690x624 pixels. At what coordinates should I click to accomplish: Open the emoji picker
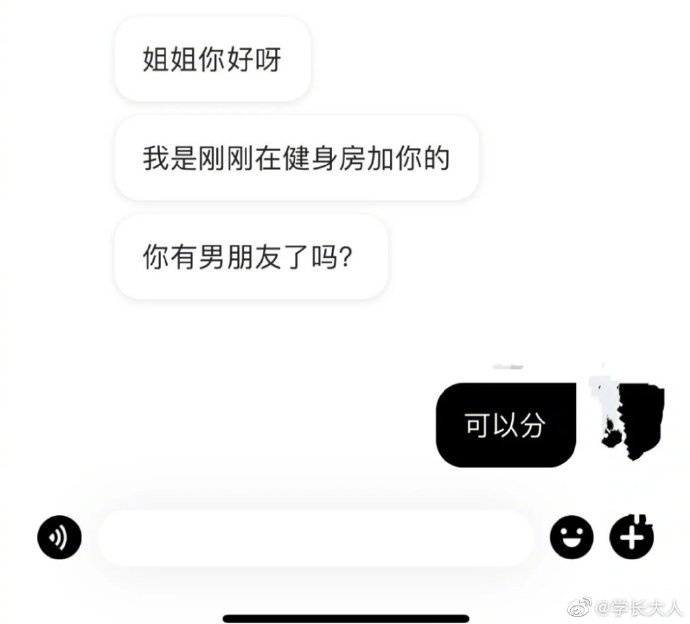point(572,538)
